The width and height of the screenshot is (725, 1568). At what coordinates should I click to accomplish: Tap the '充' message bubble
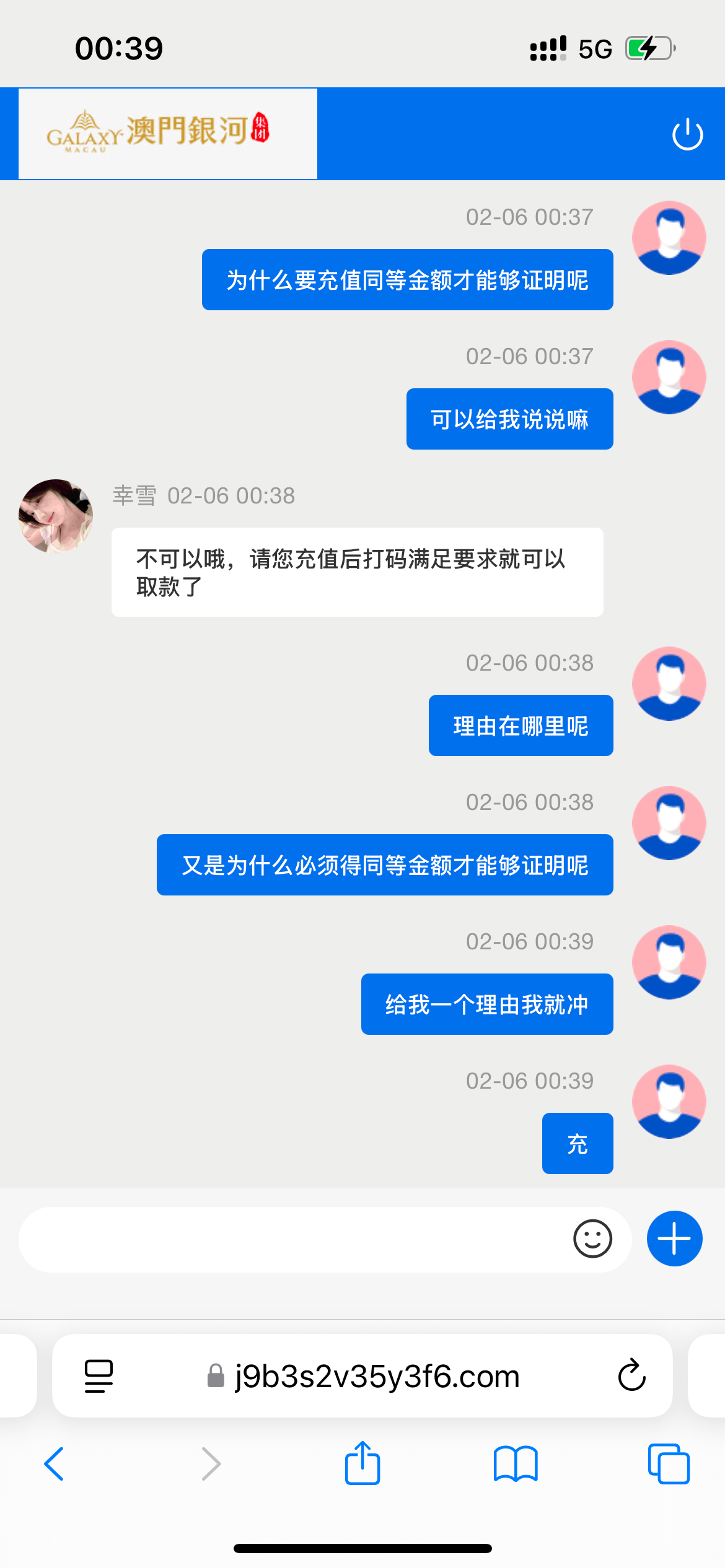(577, 1143)
